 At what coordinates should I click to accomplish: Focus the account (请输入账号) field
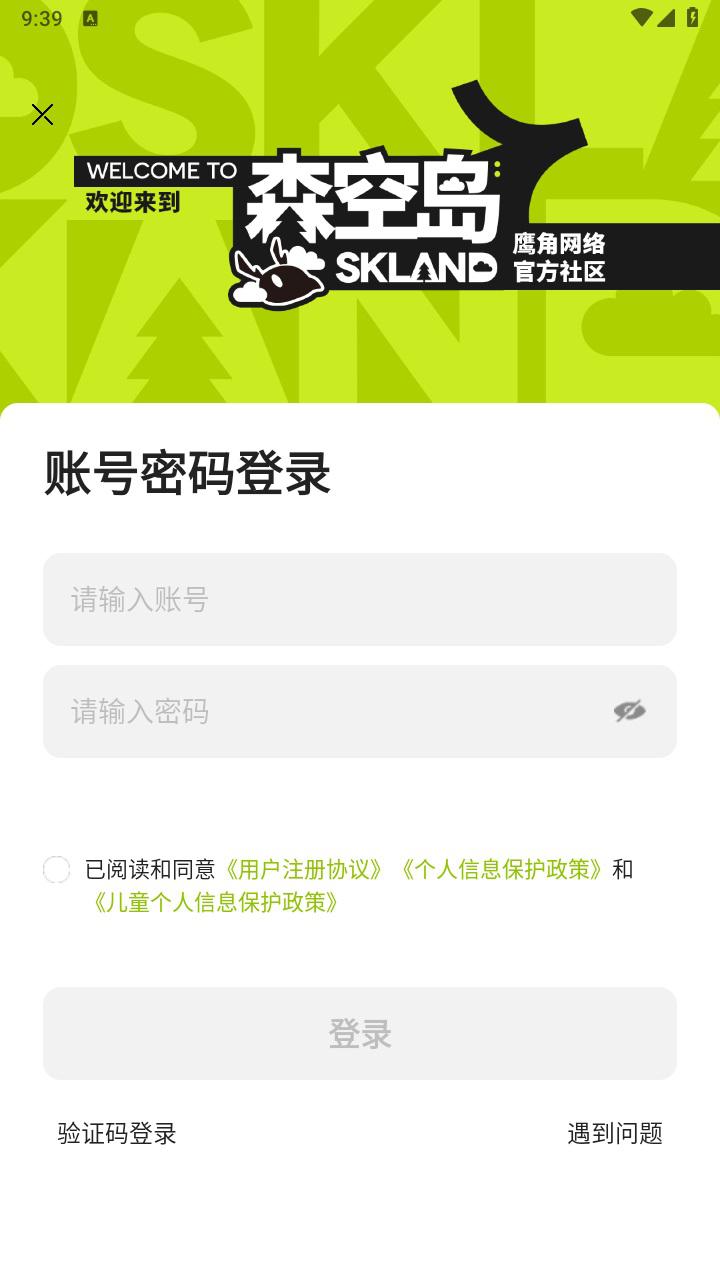click(360, 599)
